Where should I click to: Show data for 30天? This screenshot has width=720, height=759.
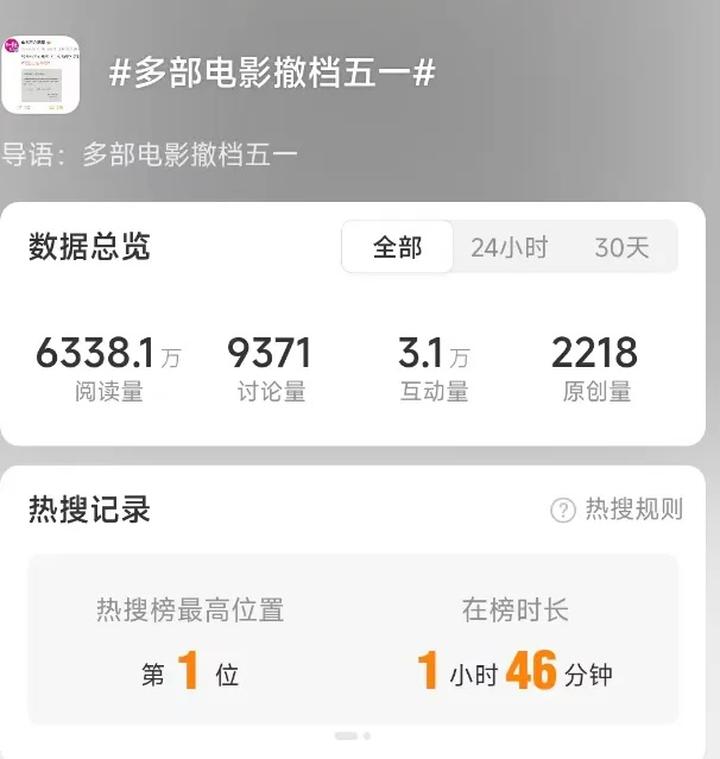point(622,247)
